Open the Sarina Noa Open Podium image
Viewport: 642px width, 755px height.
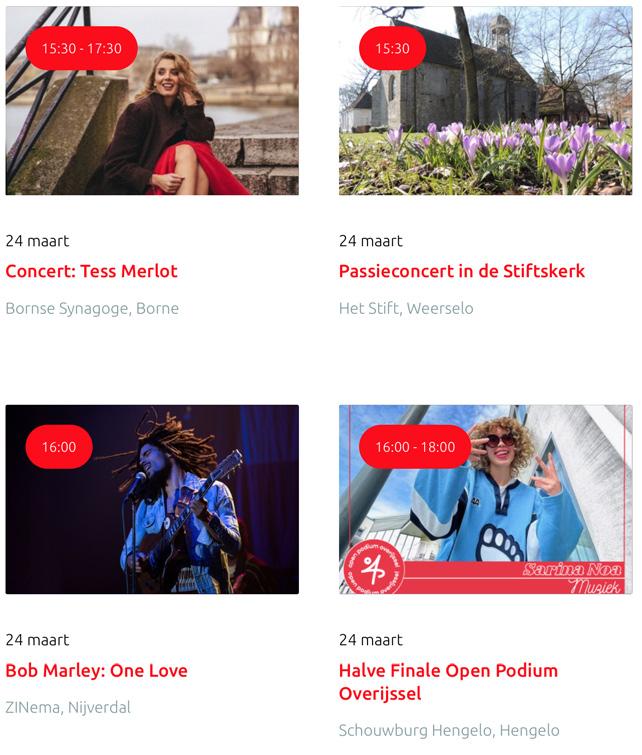(x=485, y=499)
